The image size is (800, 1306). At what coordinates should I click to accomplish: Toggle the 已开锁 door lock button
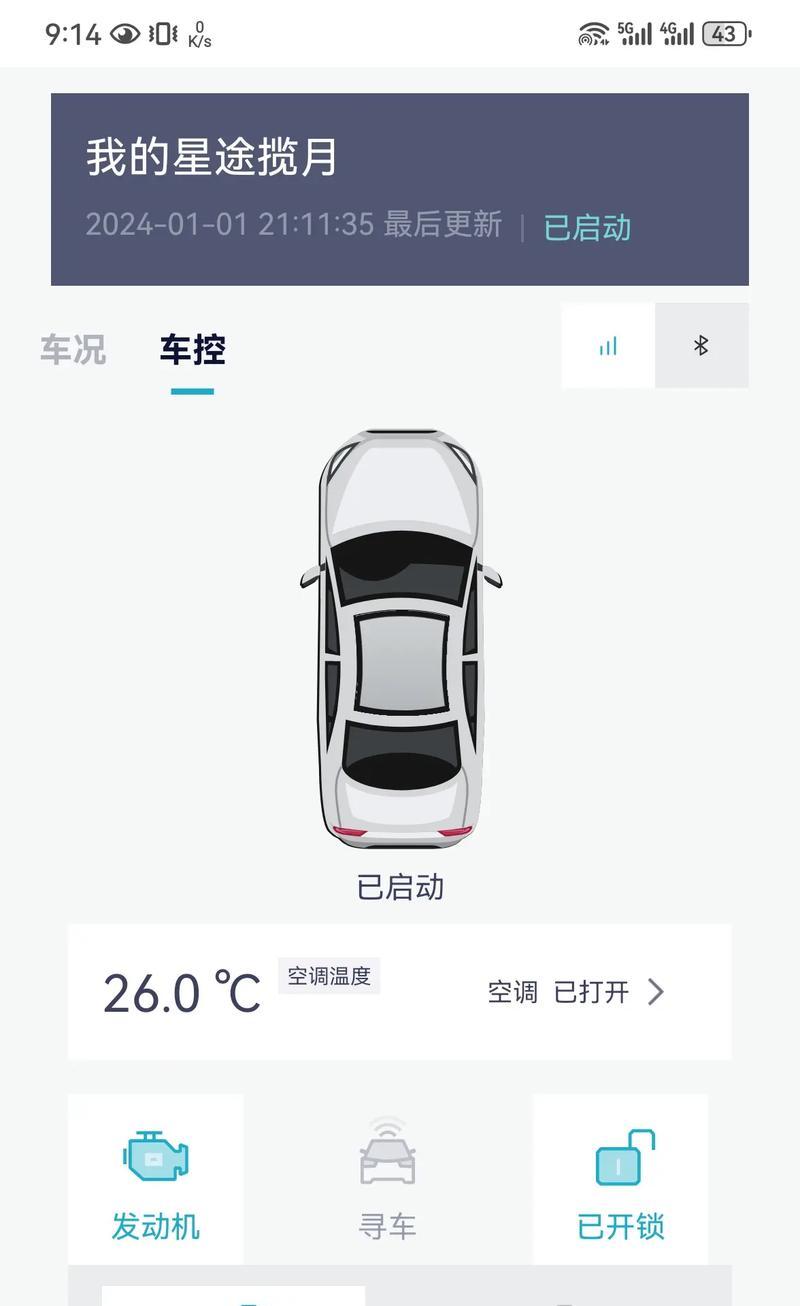[x=620, y=1180]
